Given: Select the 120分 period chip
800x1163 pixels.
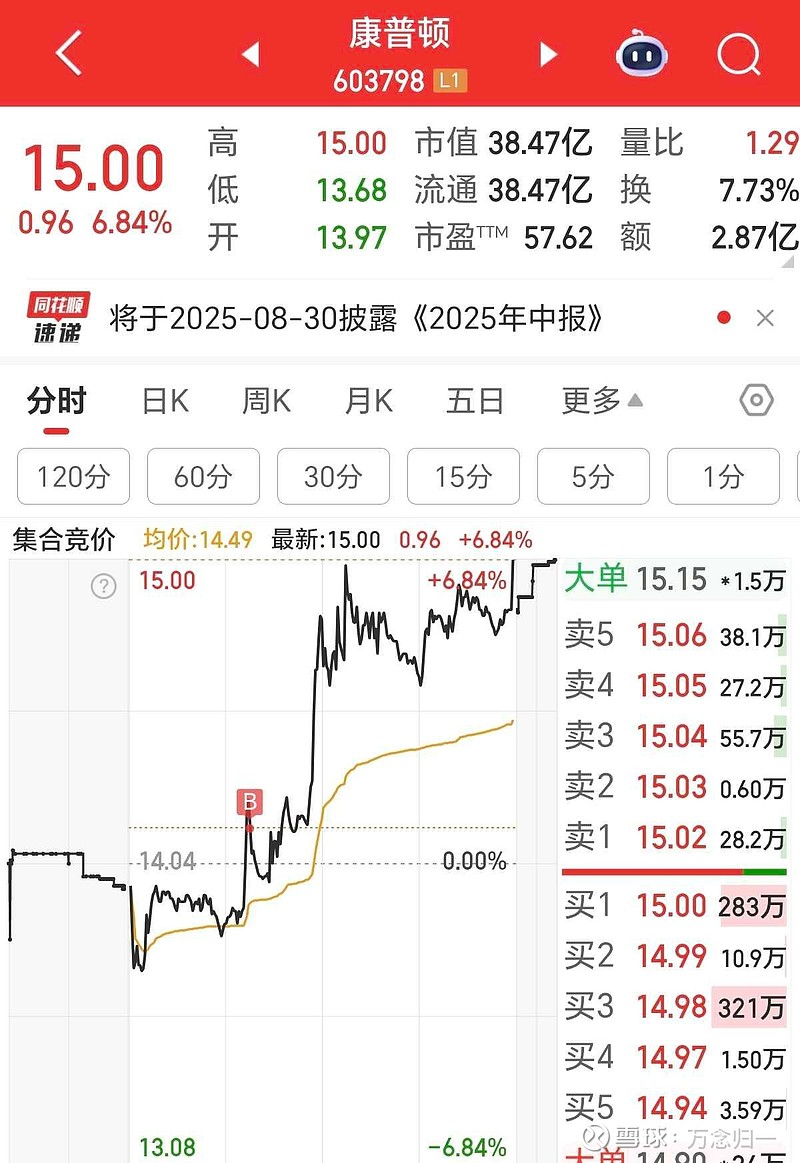Looking at the screenshot, I should coord(73,477).
